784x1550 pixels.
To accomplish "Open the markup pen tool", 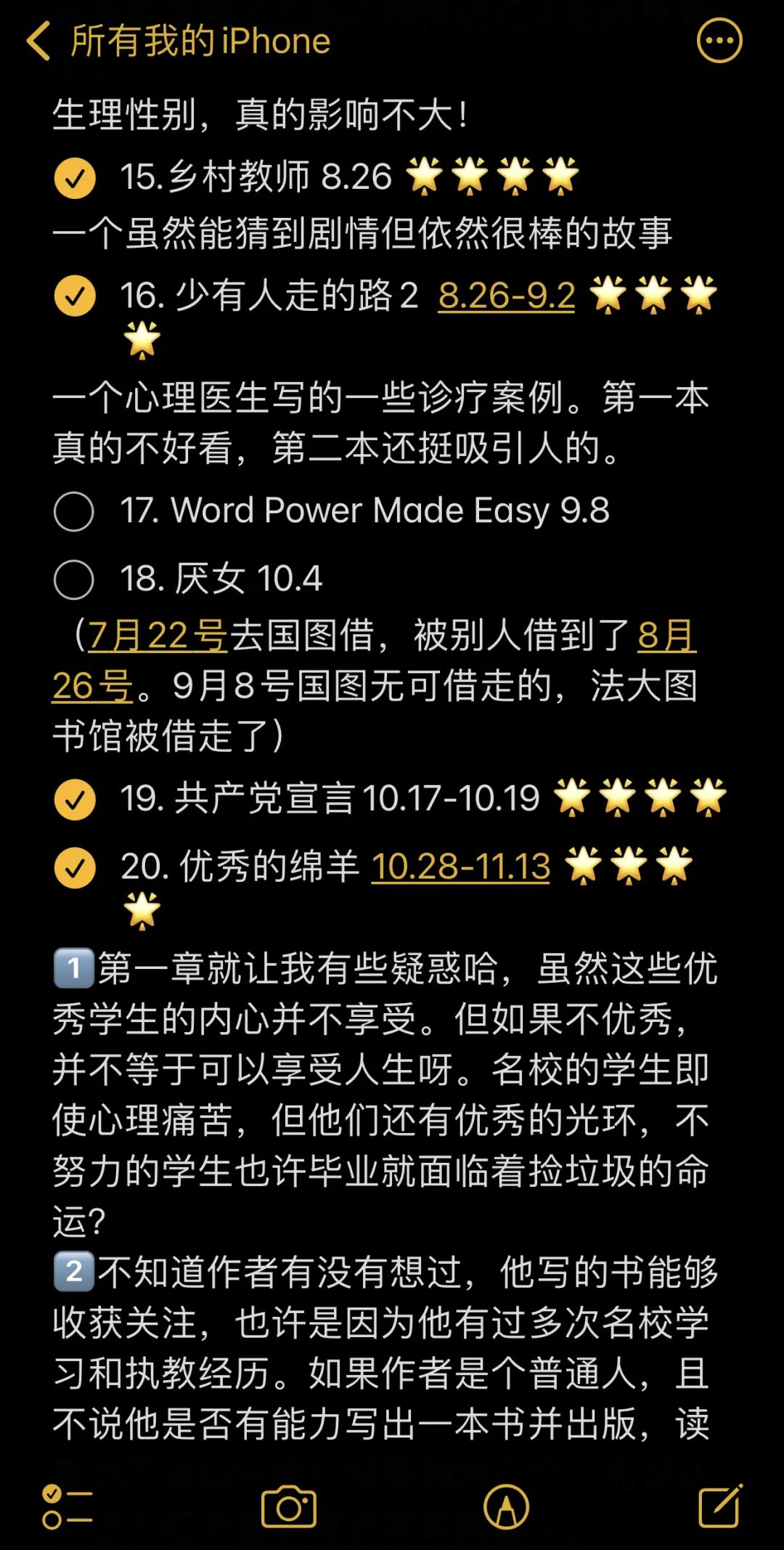I will (x=506, y=1507).
